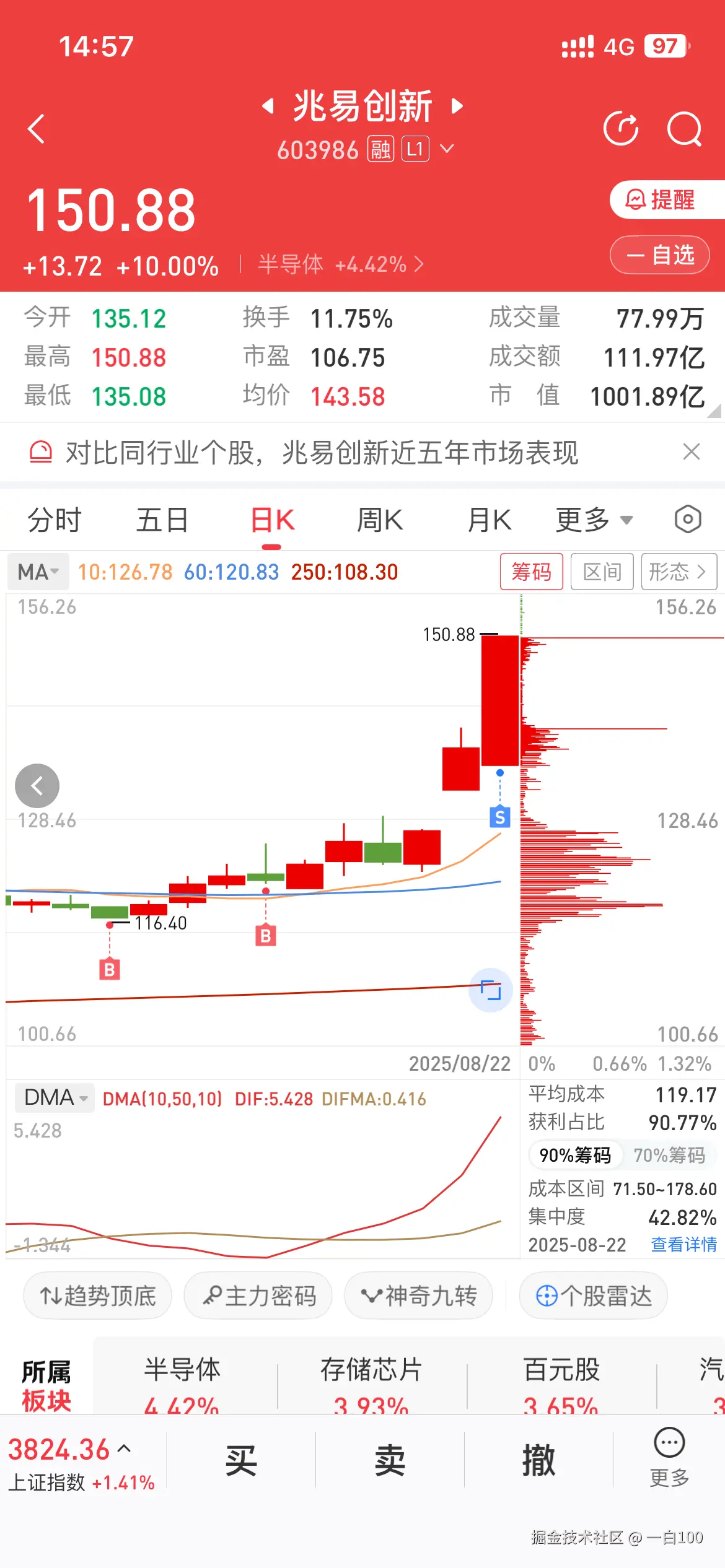The image size is (725, 1568).
Task: Tap the fullscreen icon on the chart
Action: [490, 991]
